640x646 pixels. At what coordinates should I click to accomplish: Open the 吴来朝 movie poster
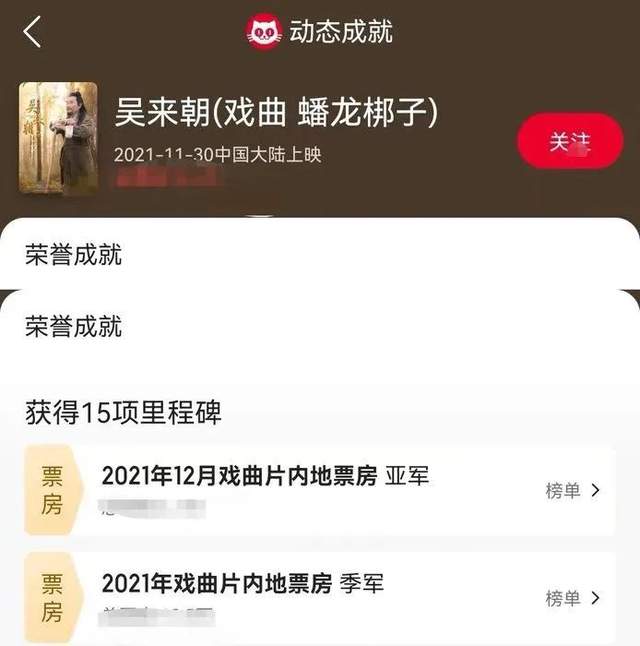[58, 138]
